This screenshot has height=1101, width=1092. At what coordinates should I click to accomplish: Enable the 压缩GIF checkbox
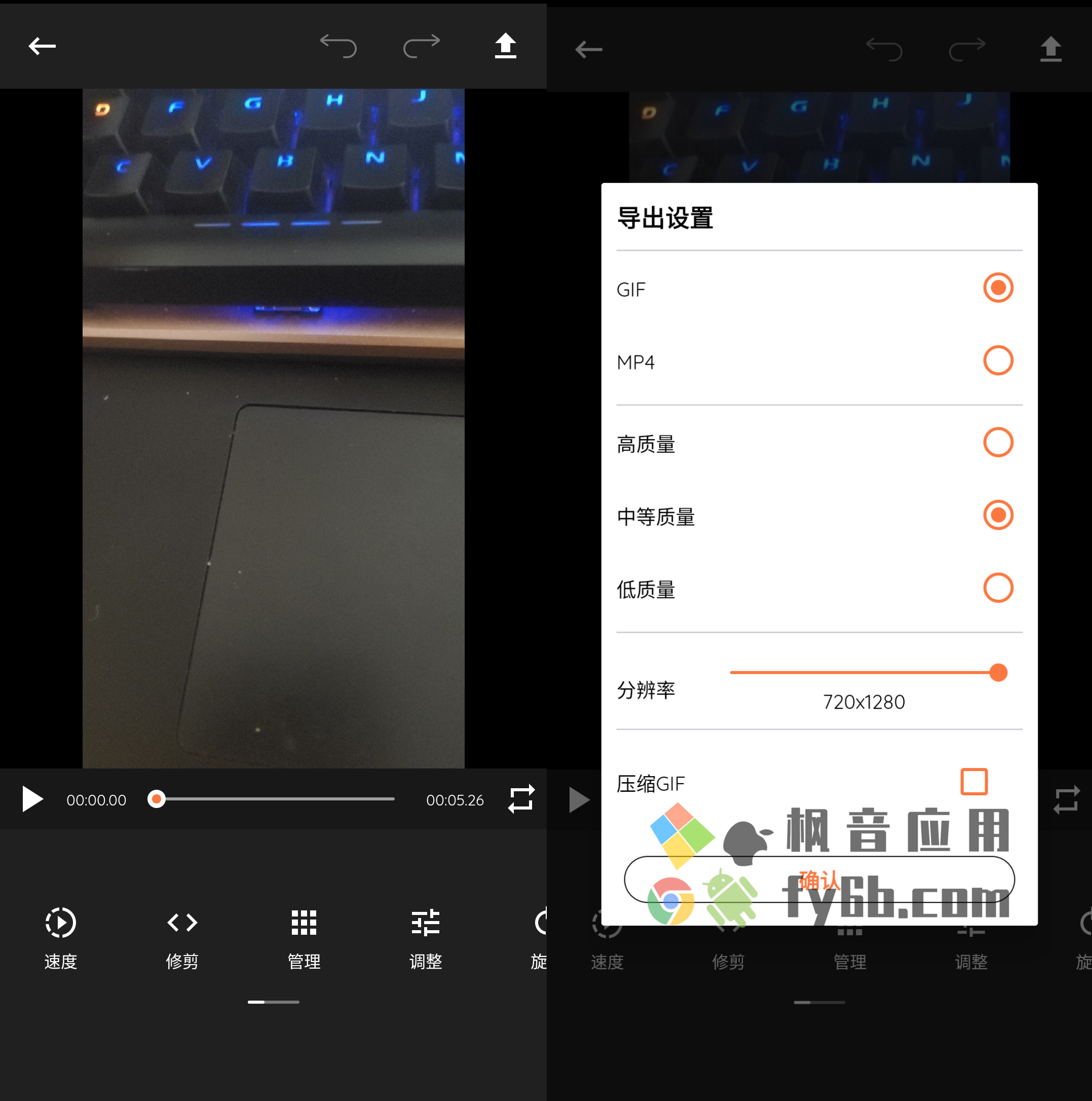point(973,782)
